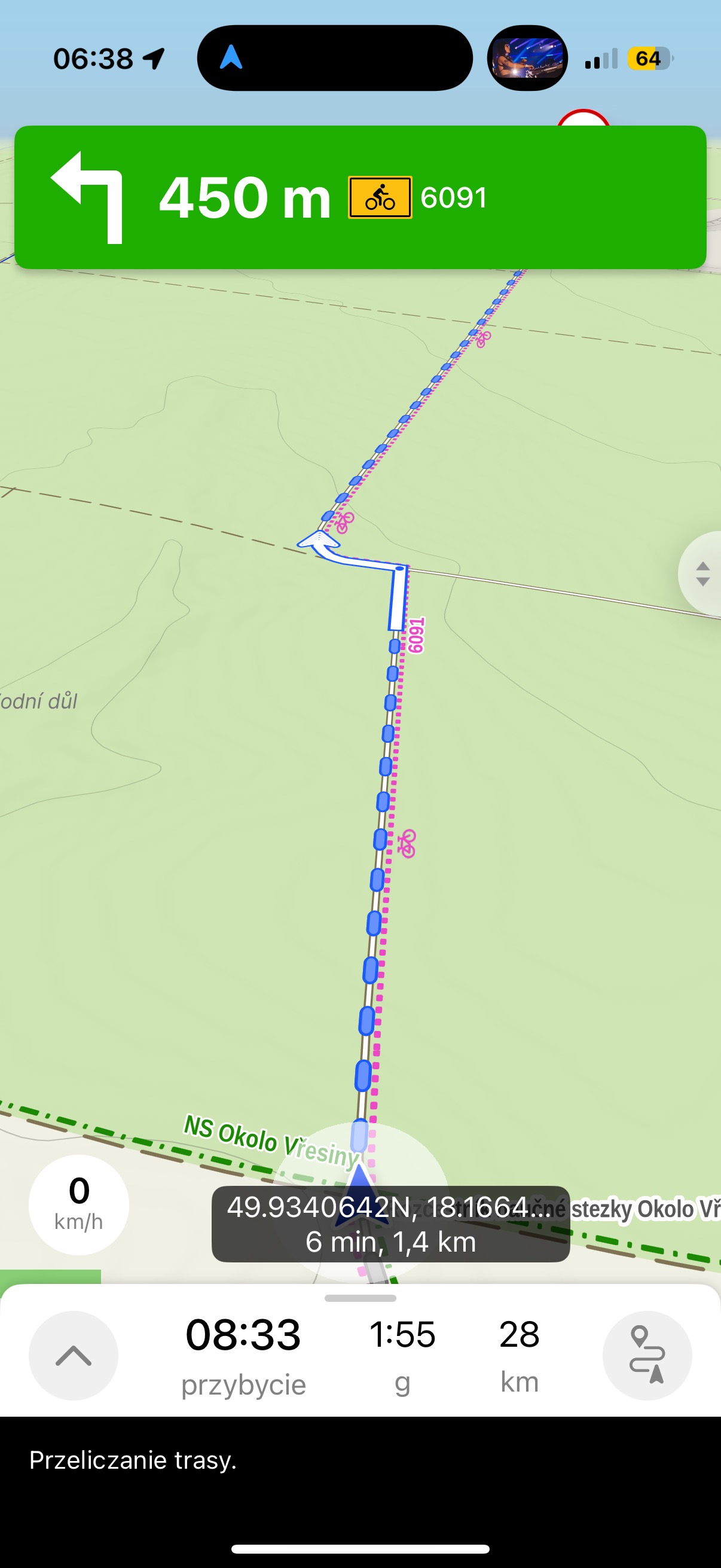Screen dimensions: 721x1568
Task: Tap the green turn instruction banner
Action: (x=360, y=197)
